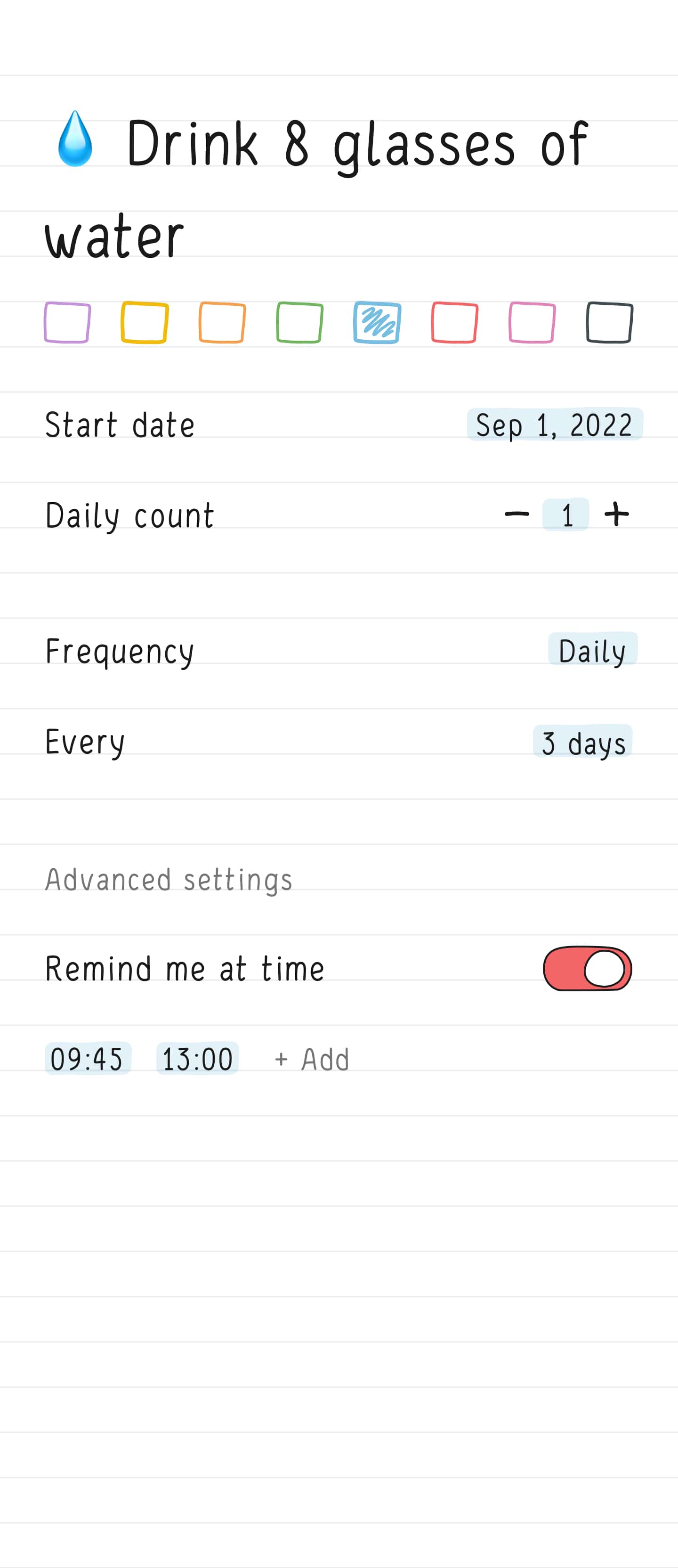Select the purple color square
Image resolution: width=678 pixels, height=1568 pixels.
tap(67, 321)
